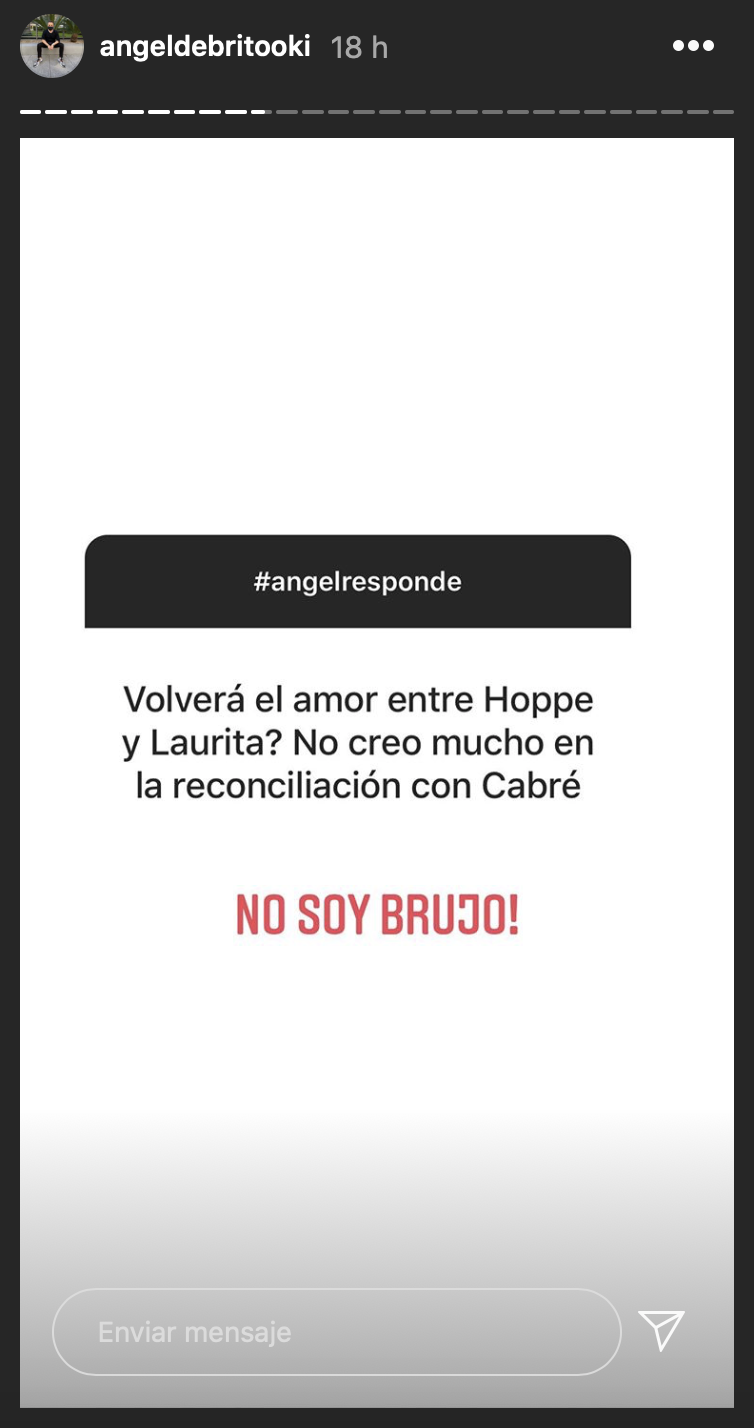The width and height of the screenshot is (754, 1428).
Task: Share the story with the paper plane icon
Action: pyautogui.click(x=662, y=1331)
